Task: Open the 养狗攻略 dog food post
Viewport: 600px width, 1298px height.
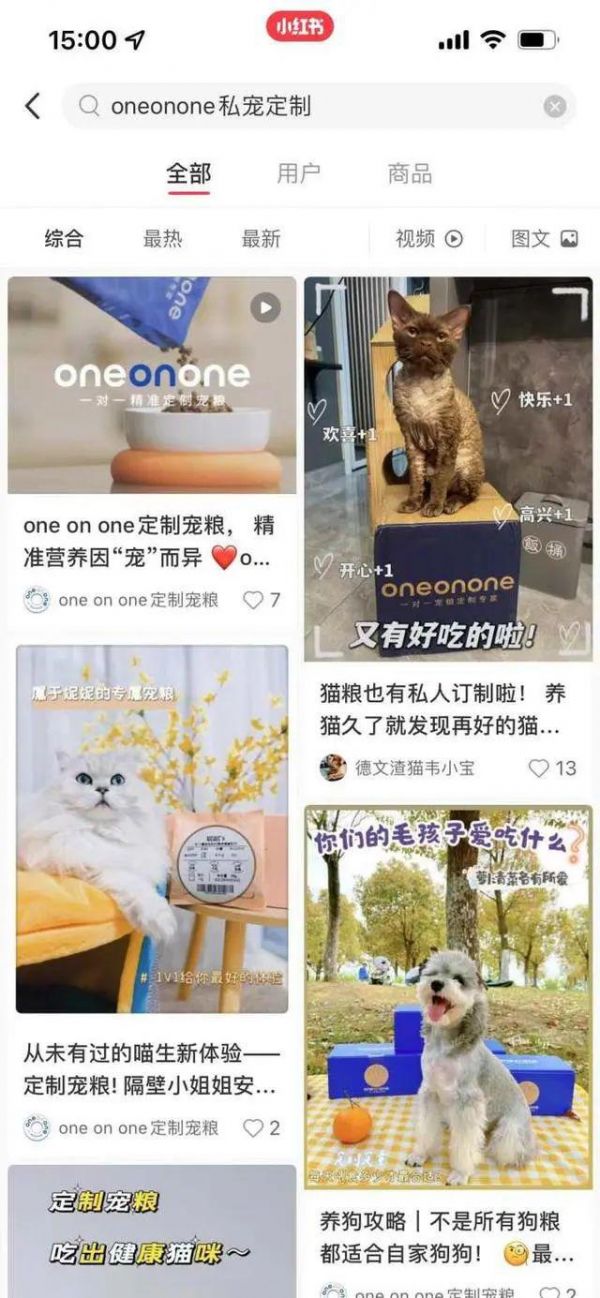Action: click(x=447, y=998)
